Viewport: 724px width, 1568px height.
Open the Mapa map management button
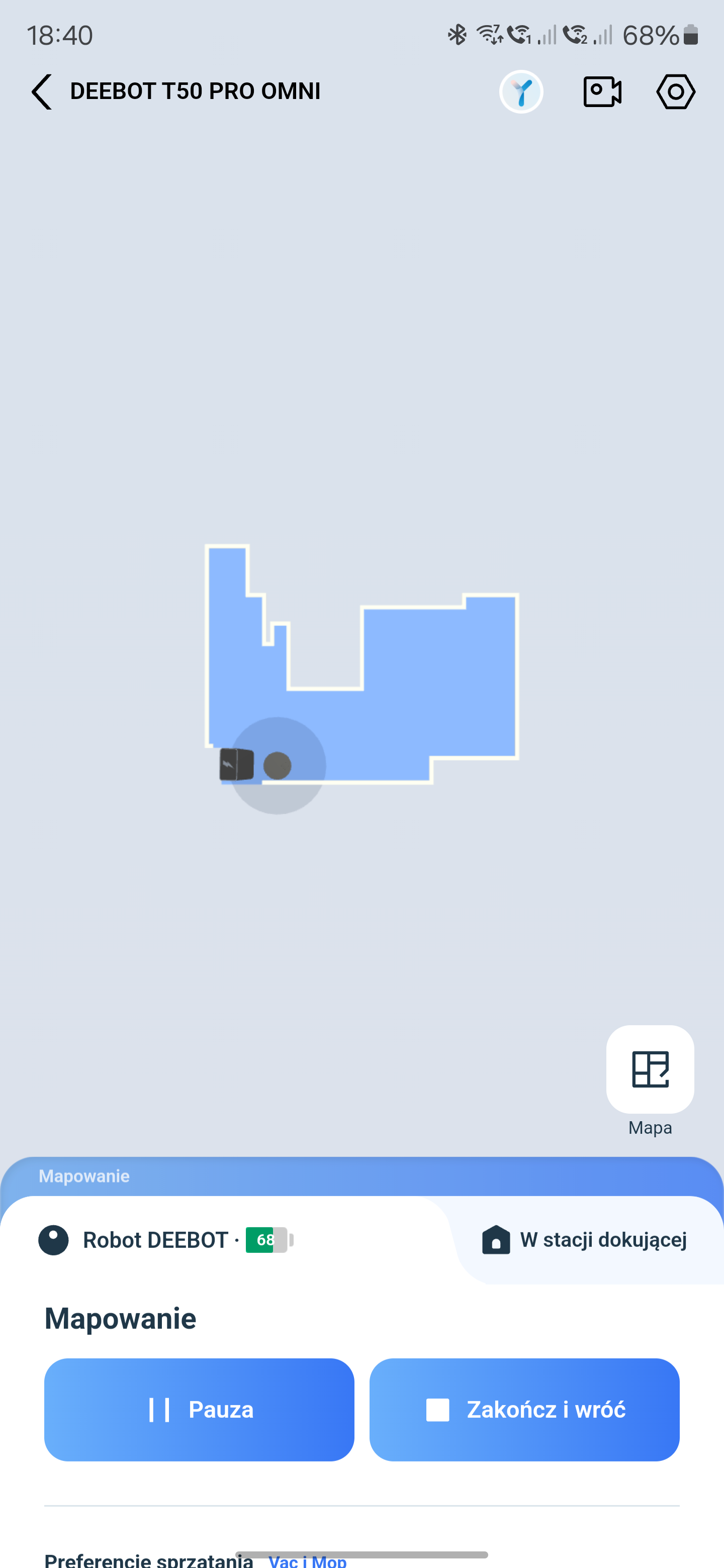650,1069
